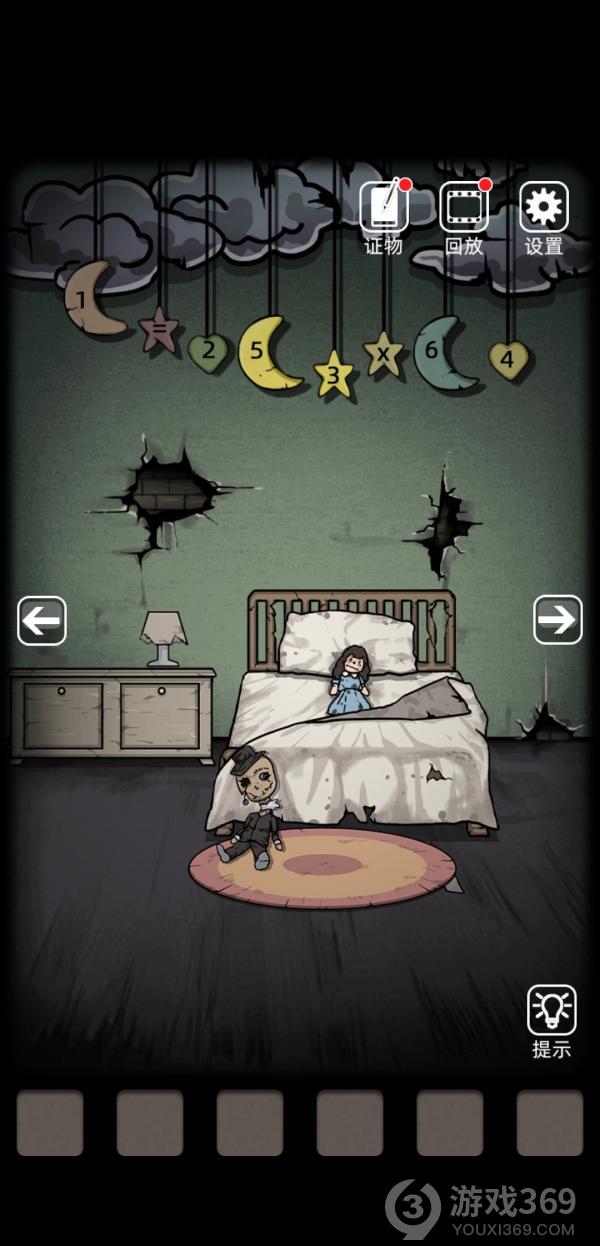Select the first inventory slot

click(x=50, y=1123)
